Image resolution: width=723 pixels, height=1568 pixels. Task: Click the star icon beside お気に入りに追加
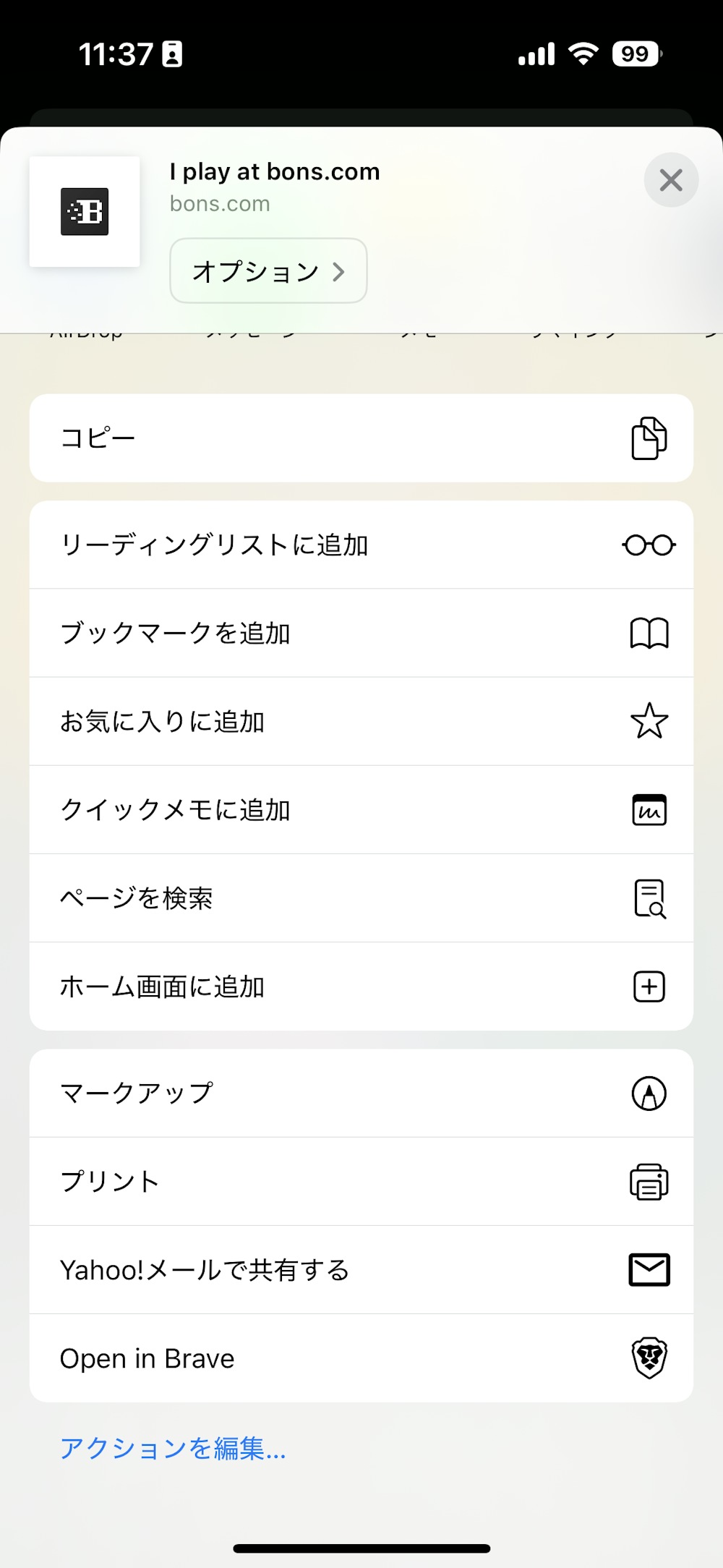click(x=649, y=721)
